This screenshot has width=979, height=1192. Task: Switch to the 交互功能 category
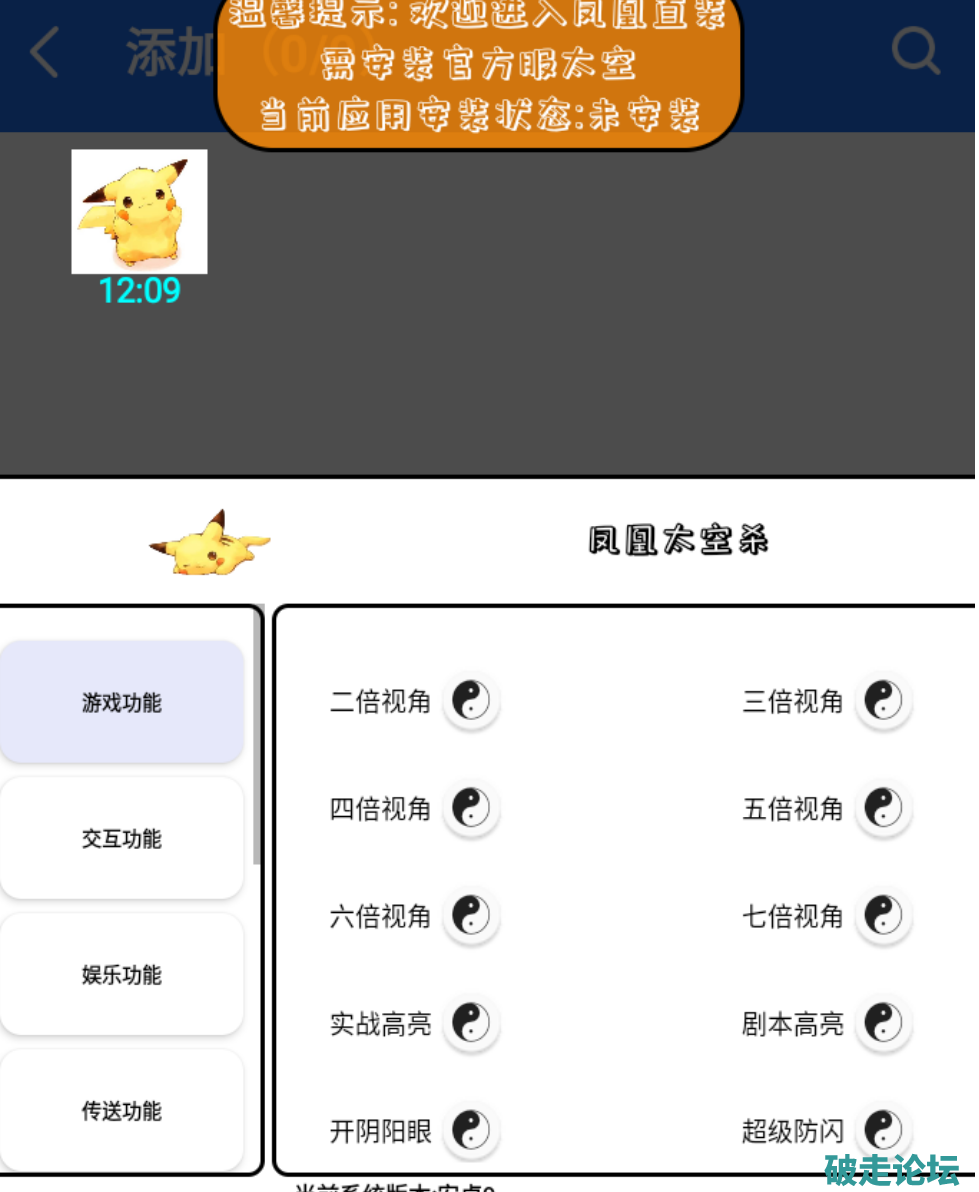tap(122, 838)
